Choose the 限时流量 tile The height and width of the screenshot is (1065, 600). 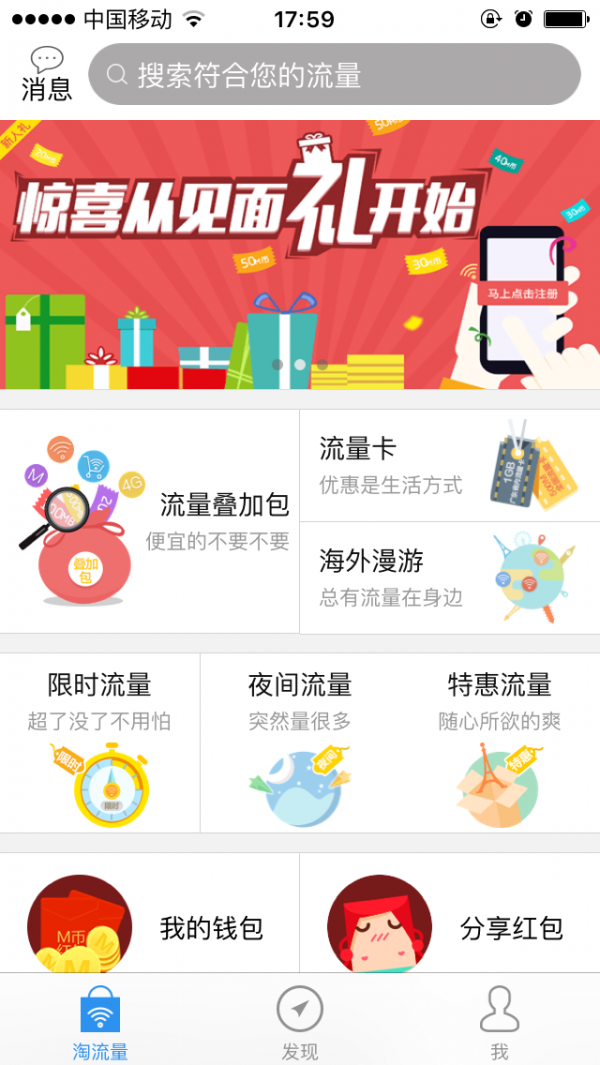(100, 742)
